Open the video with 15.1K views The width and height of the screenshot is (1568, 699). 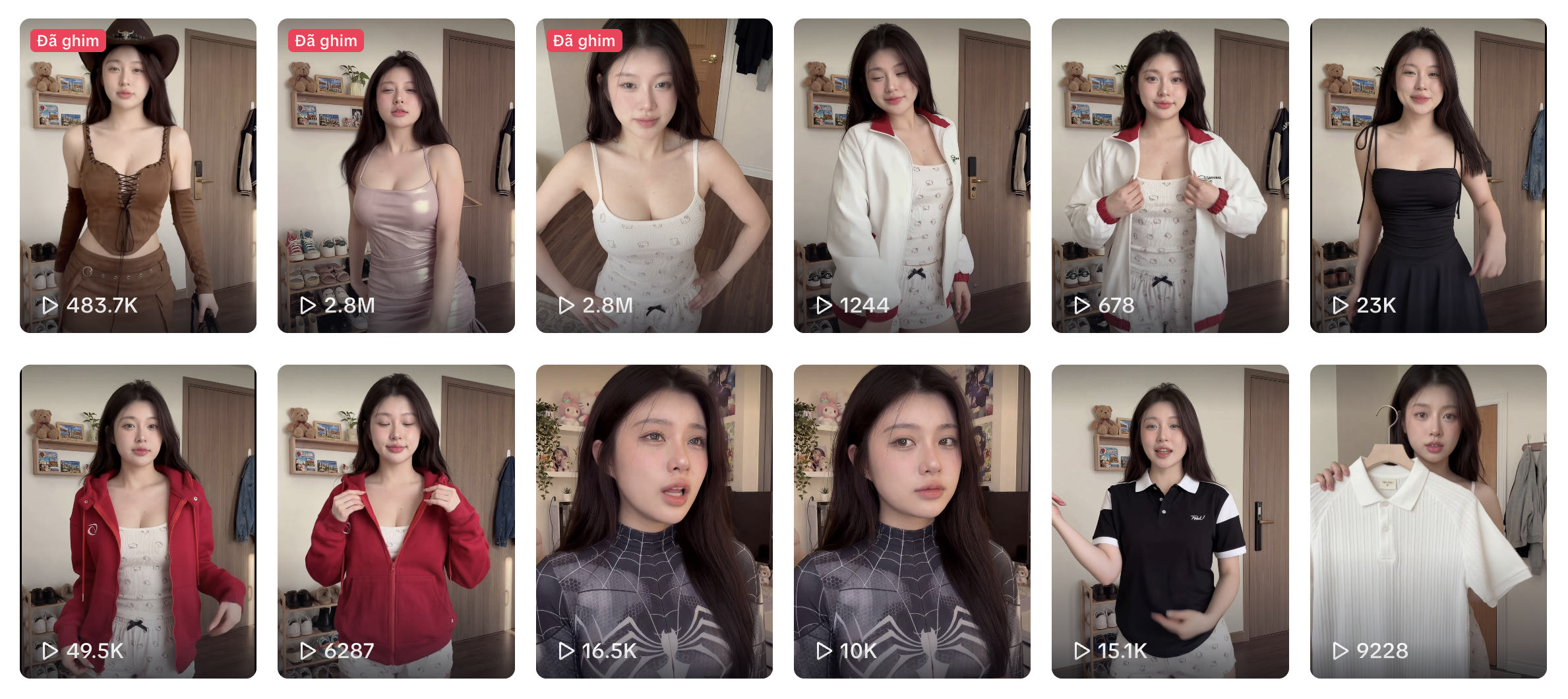(1169, 521)
